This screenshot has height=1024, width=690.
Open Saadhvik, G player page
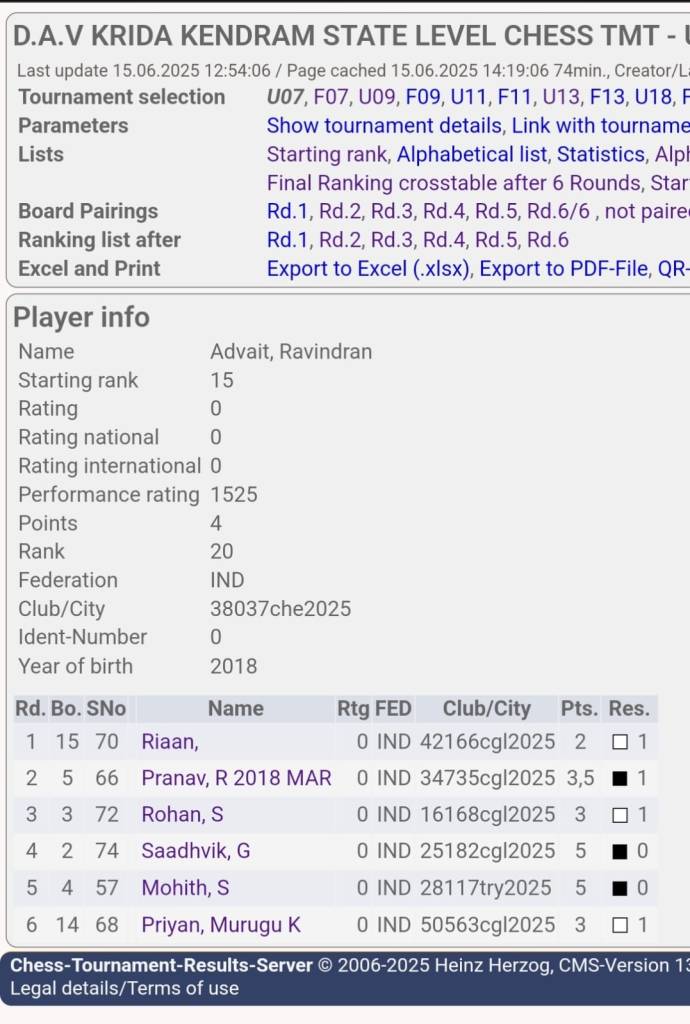tap(195, 852)
